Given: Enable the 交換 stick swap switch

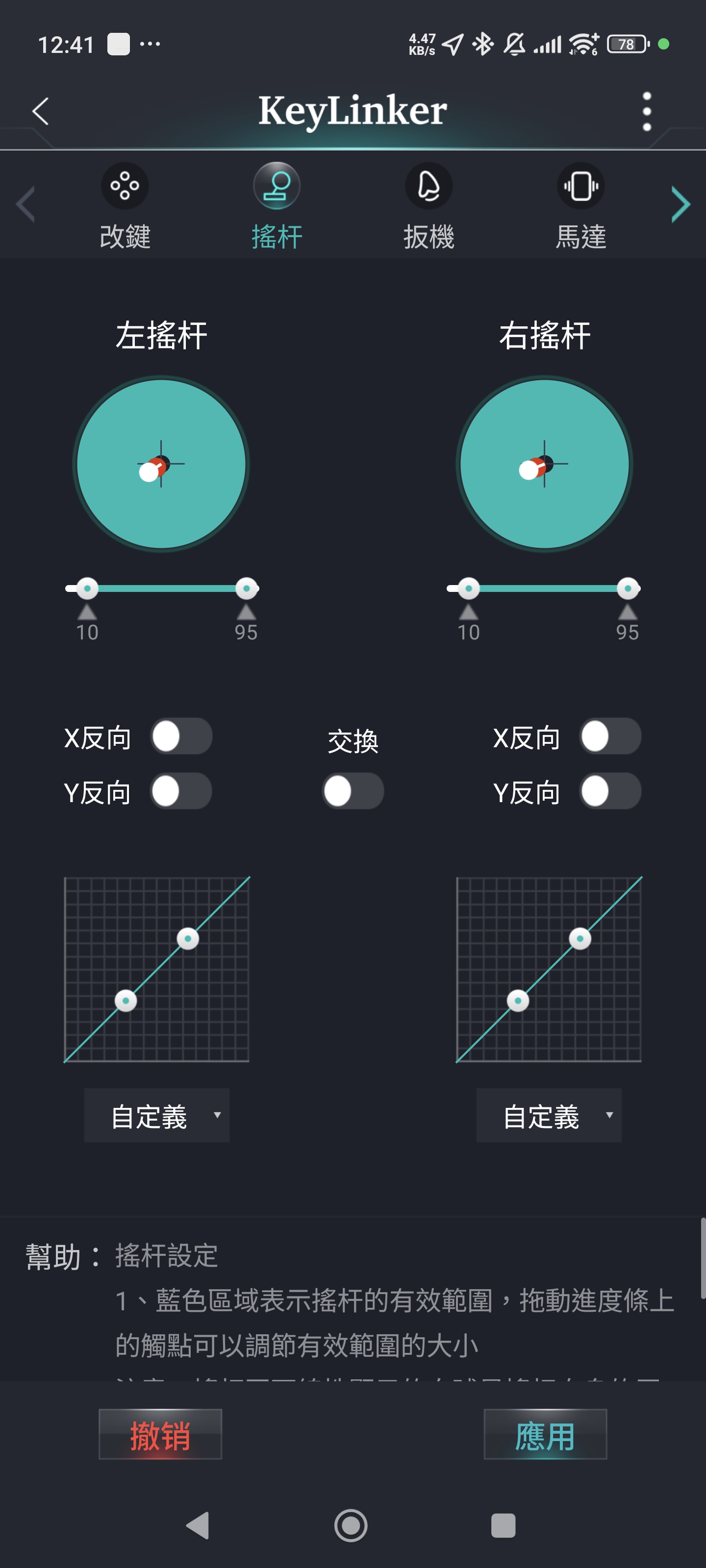Looking at the screenshot, I should click(353, 791).
